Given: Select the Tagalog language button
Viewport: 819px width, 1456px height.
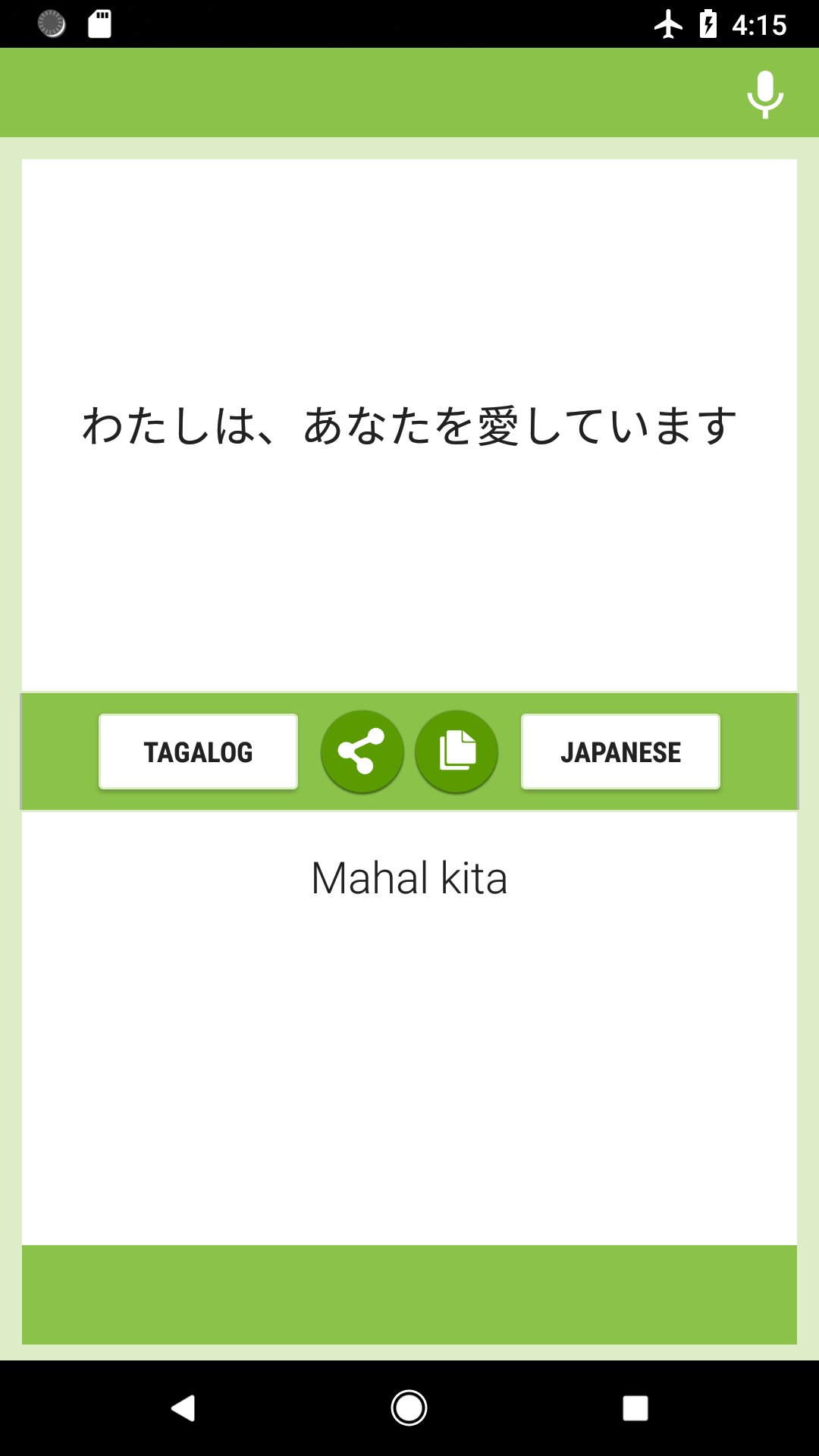Looking at the screenshot, I should point(198,752).
